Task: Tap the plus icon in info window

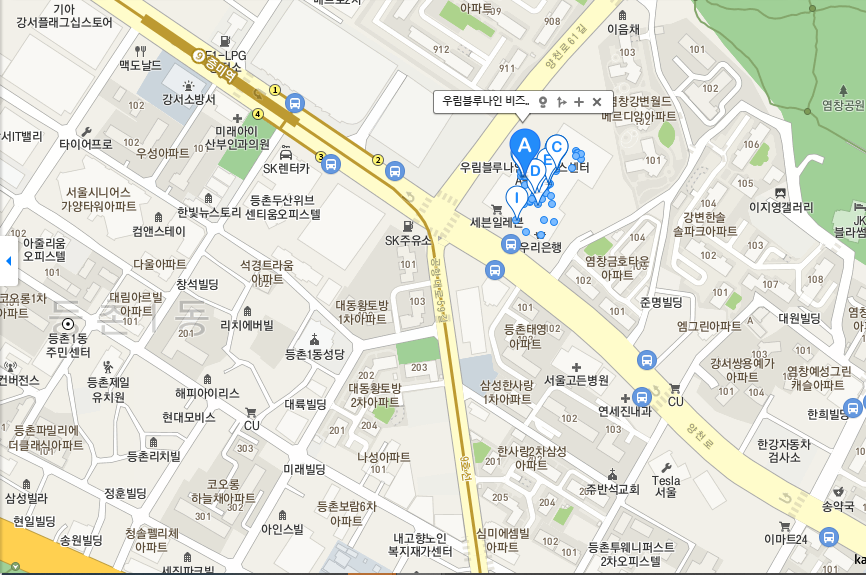Action: (x=579, y=101)
